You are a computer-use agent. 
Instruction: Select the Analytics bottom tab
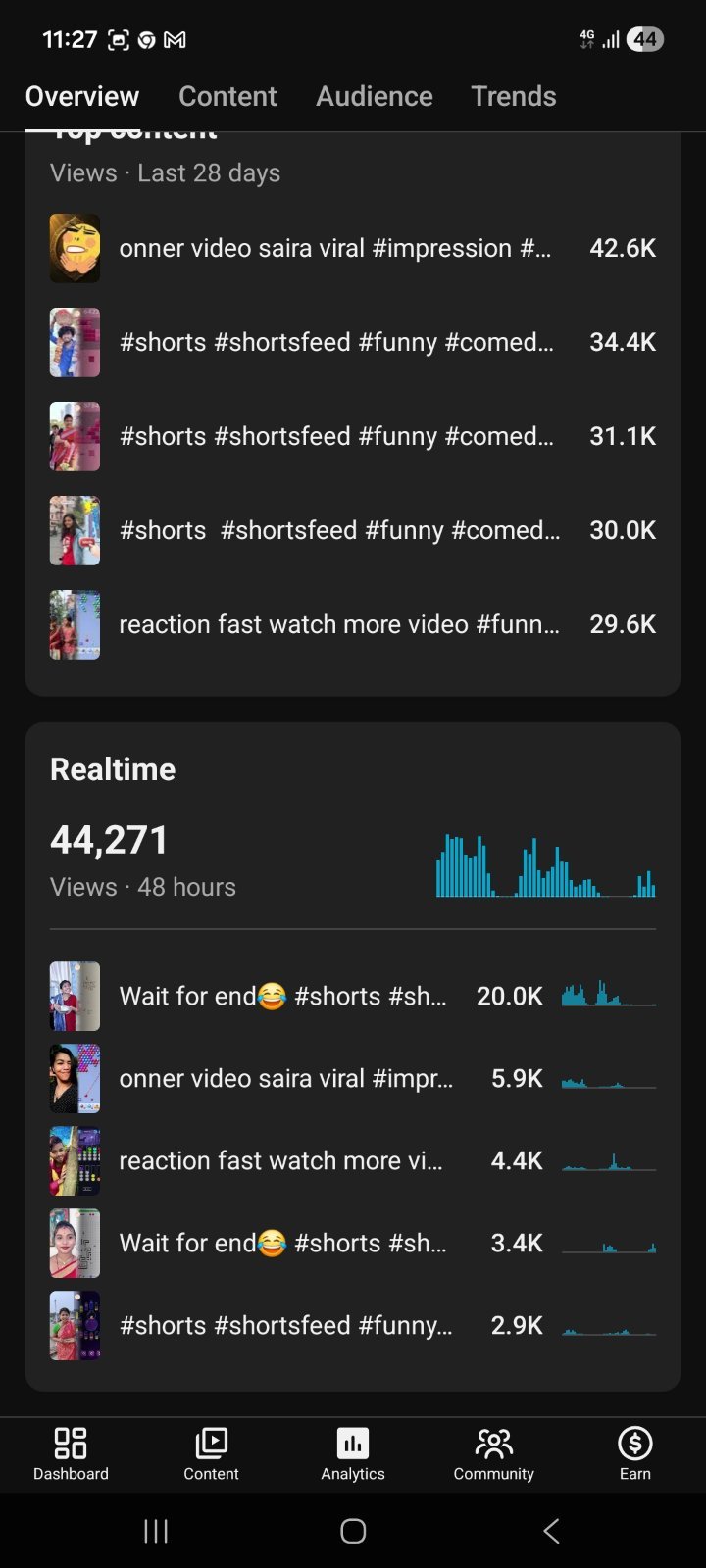[353, 1454]
